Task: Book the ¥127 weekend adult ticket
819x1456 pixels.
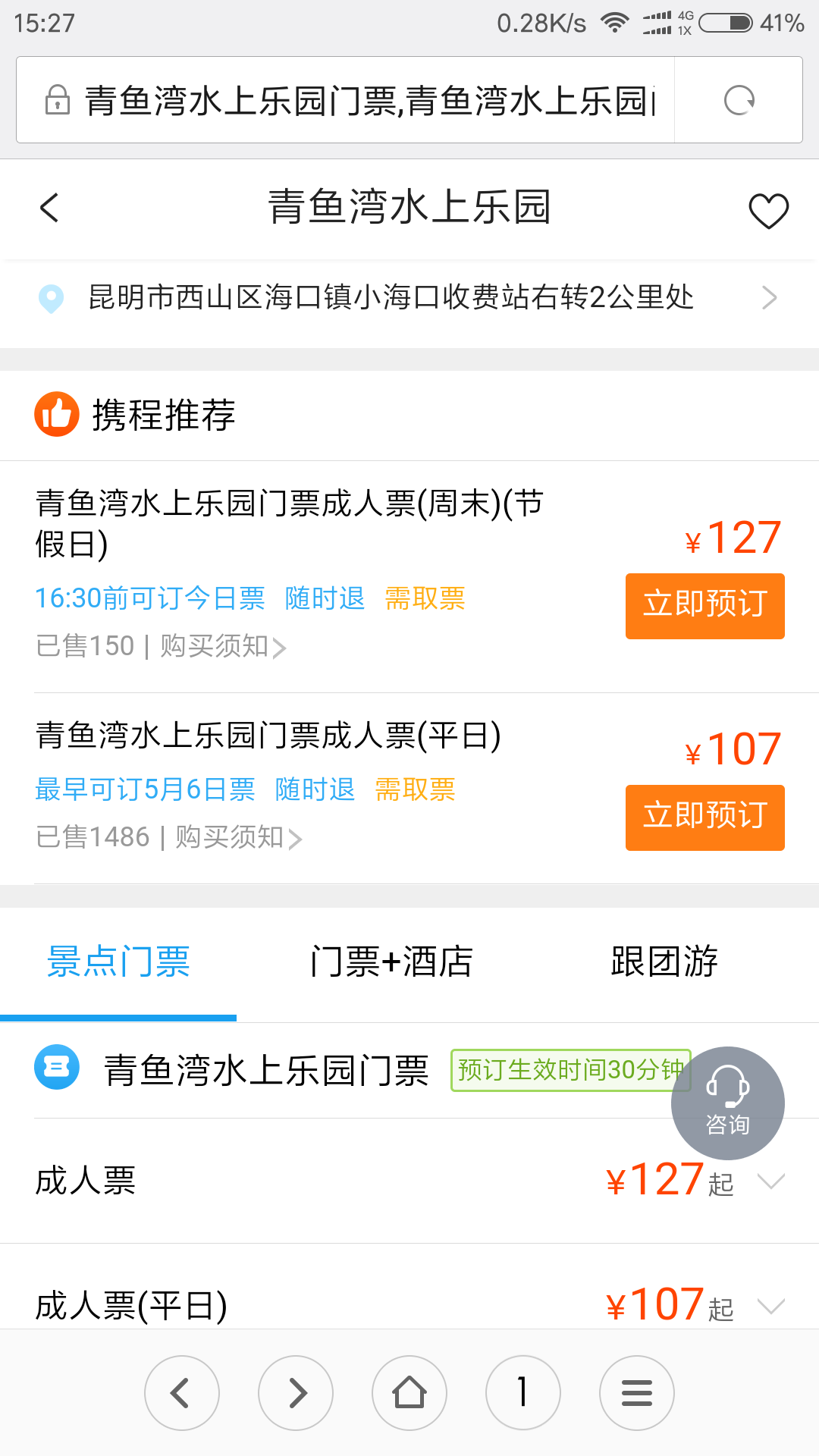Action: (704, 606)
